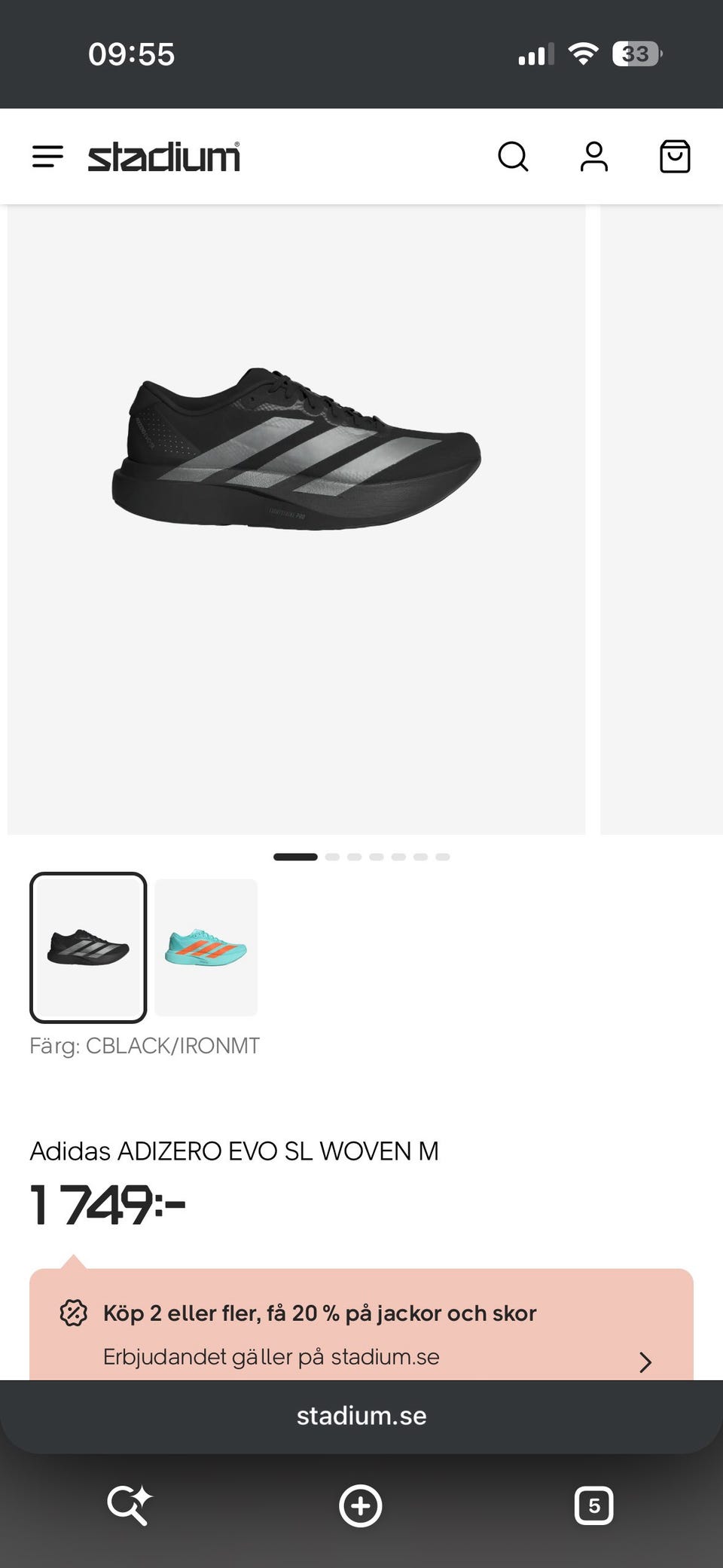Select the black CBLACK/IRONMT color variant

click(x=88, y=948)
